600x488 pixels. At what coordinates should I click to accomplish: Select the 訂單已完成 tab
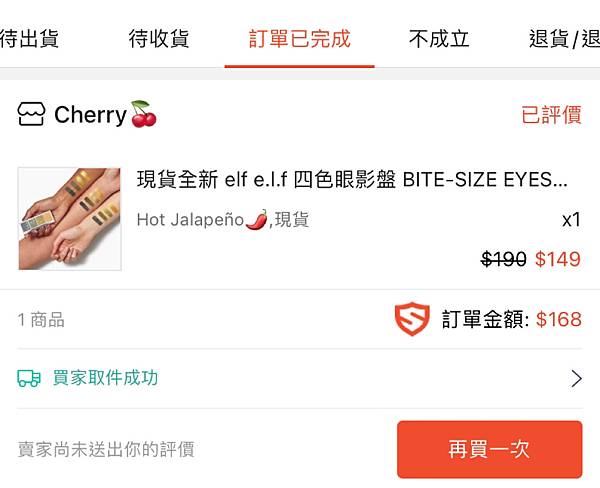[x=299, y=39]
